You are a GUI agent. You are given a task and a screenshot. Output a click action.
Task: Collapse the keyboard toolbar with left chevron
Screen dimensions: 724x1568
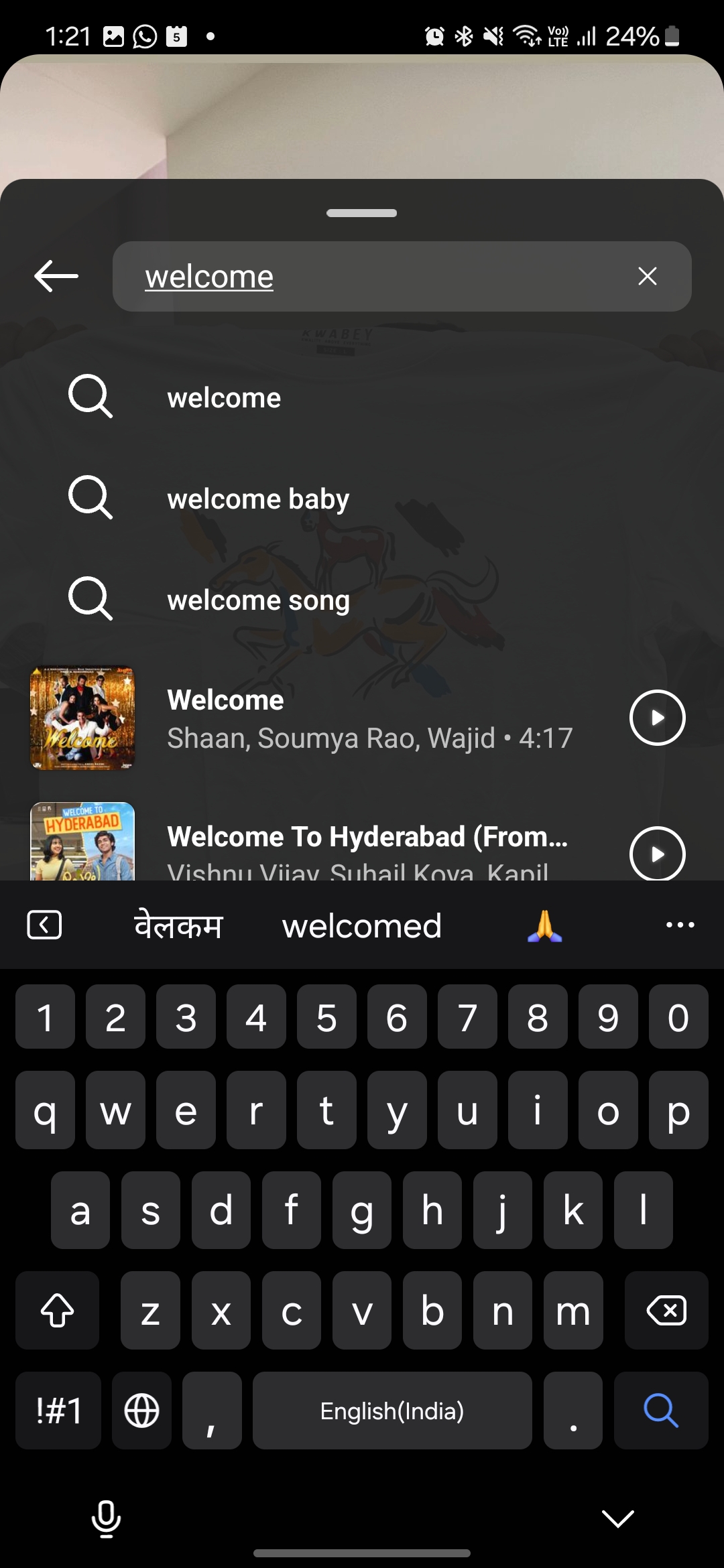click(44, 925)
